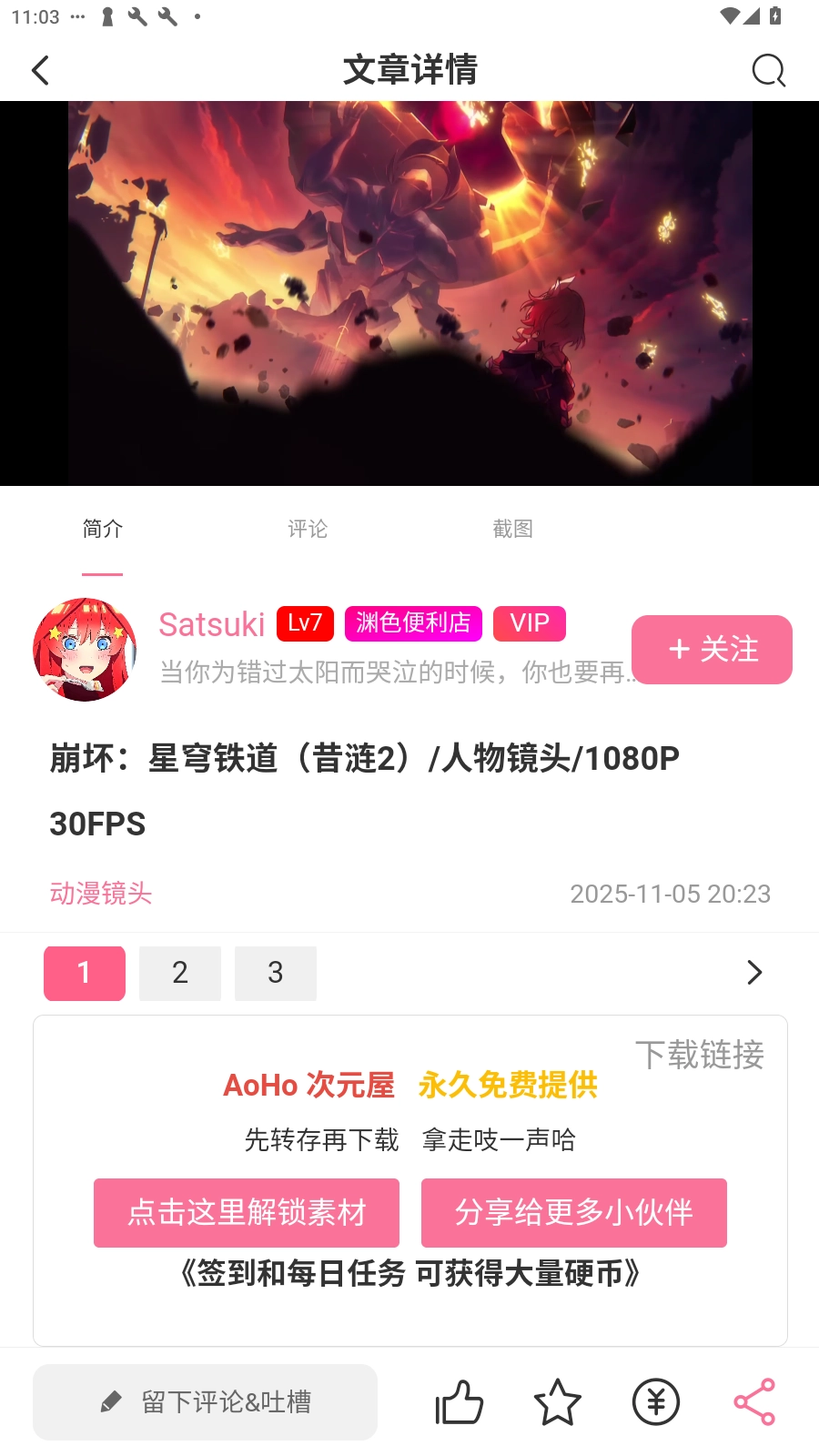Follow Satsuki with the 关注 button
This screenshot has width=819, height=1456.
click(x=712, y=649)
